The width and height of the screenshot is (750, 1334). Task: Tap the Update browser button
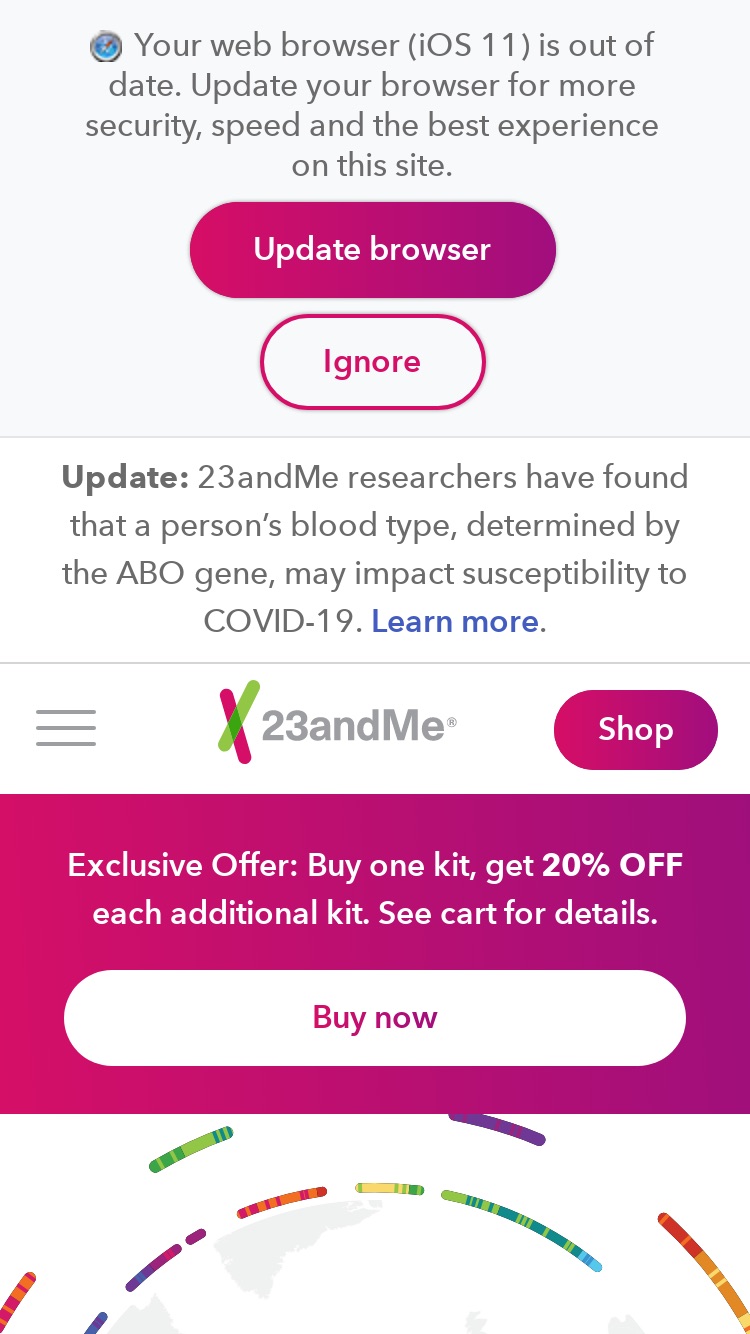[372, 249]
